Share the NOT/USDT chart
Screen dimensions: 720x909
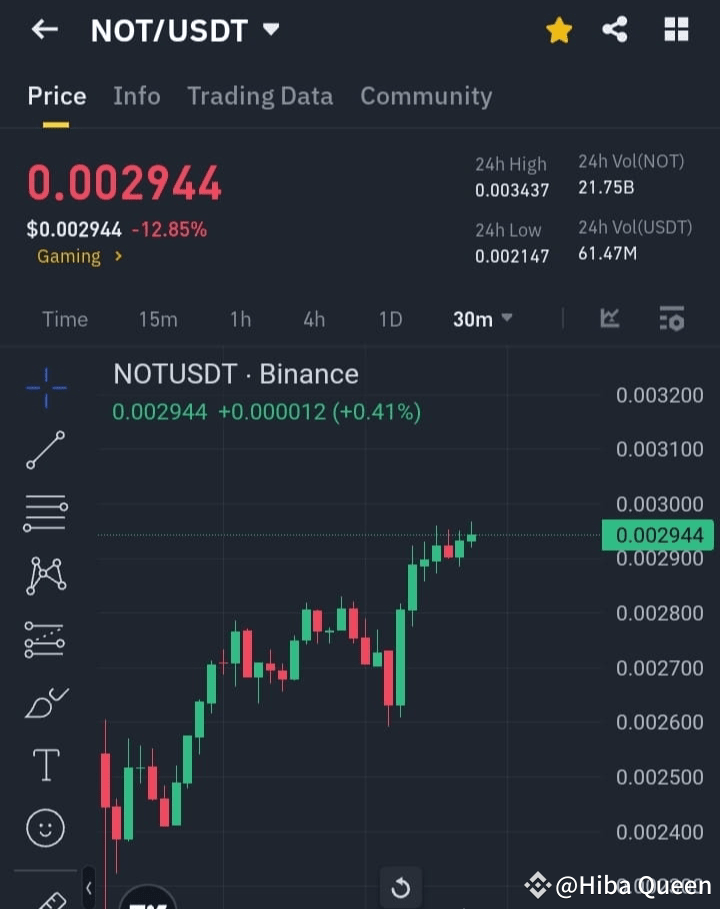pos(615,29)
